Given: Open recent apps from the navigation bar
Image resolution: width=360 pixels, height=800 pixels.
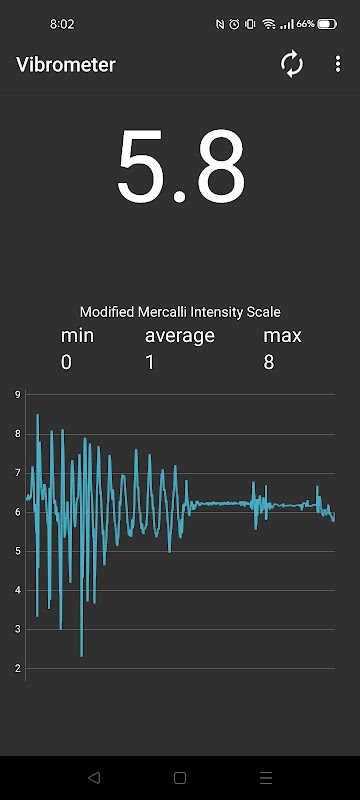Looking at the screenshot, I should pyautogui.click(x=266, y=778).
